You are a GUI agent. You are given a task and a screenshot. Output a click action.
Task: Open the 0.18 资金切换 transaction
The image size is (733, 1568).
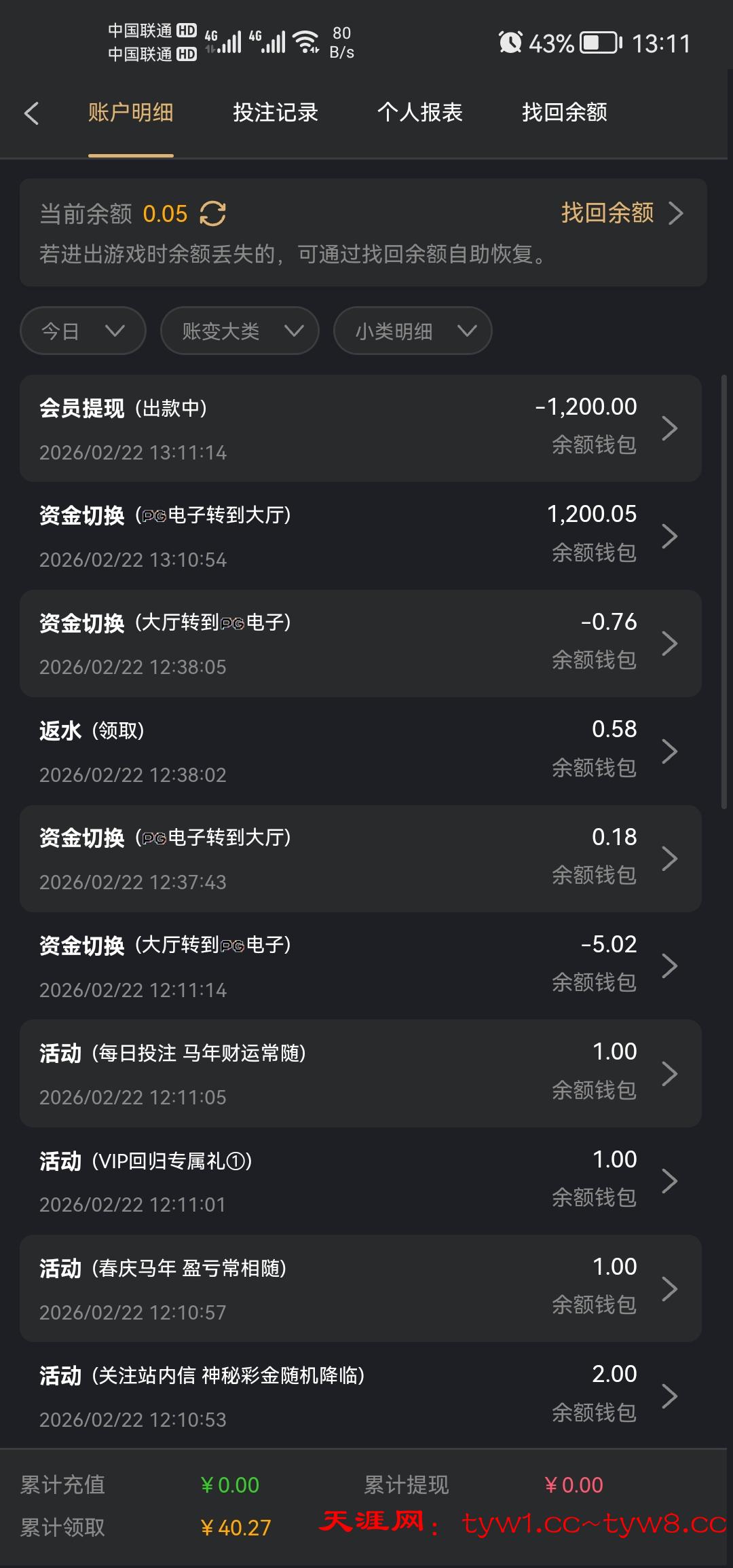(360, 859)
